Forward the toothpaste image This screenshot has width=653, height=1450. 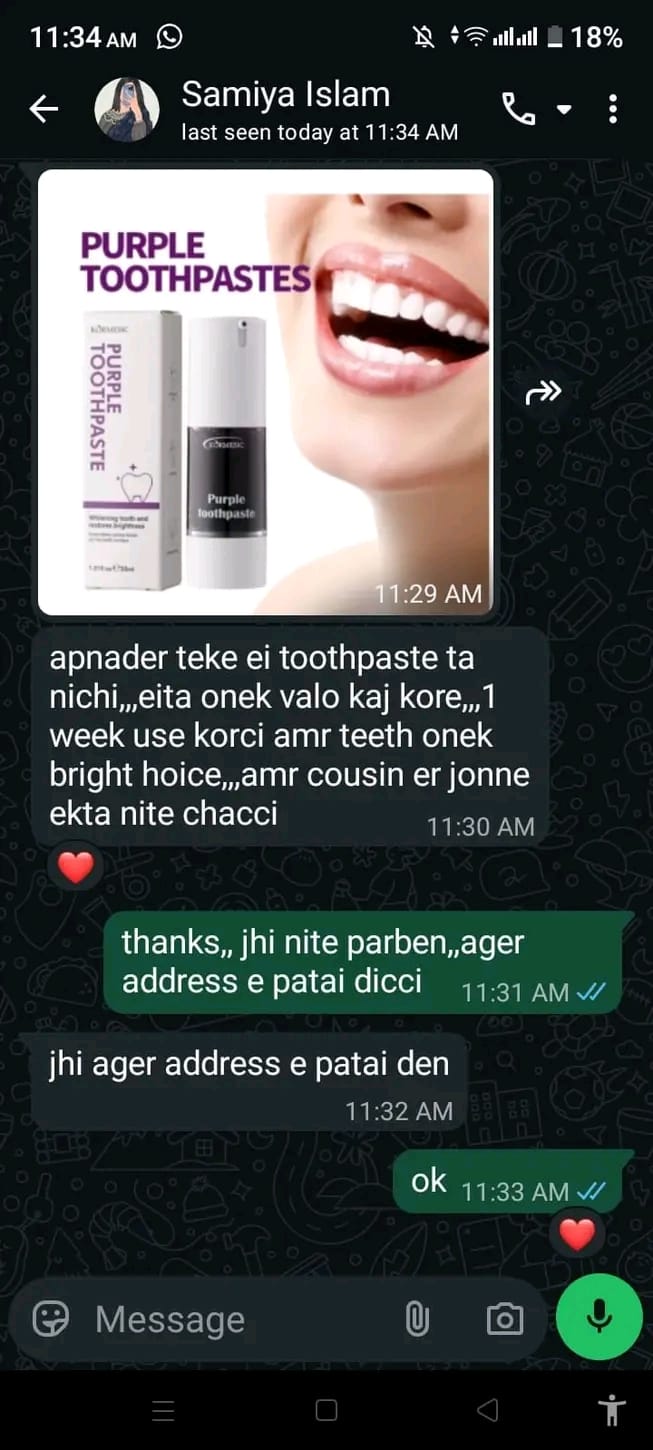[x=543, y=393]
